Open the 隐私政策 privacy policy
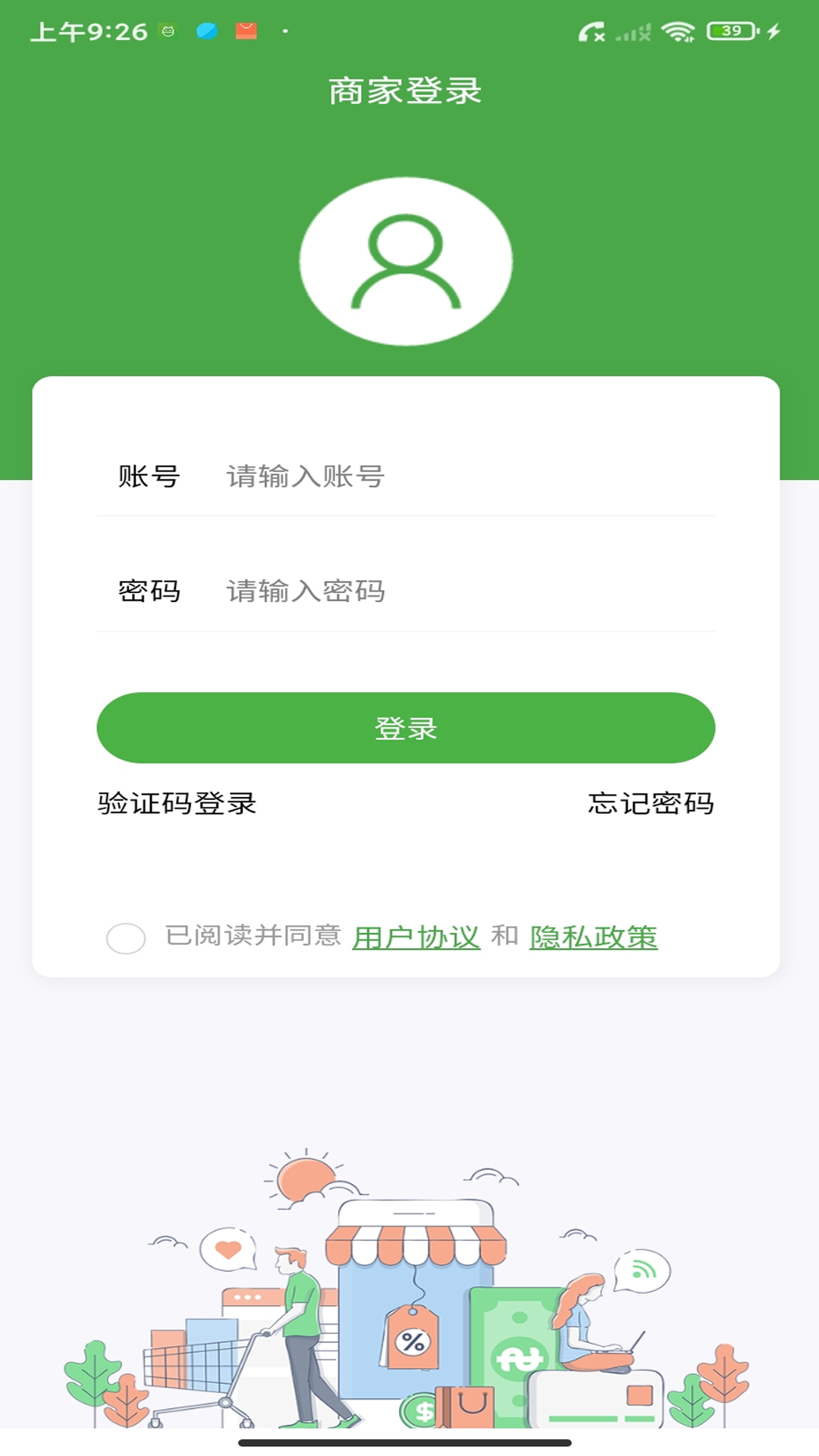This screenshot has height=1456, width=819. 594,937
